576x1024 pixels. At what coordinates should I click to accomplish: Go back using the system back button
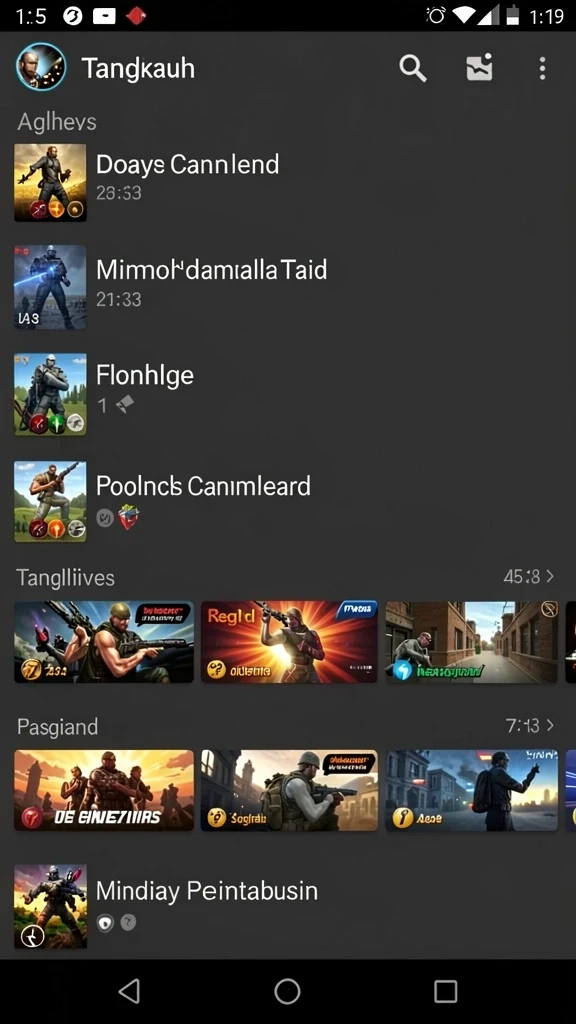[x=129, y=991]
